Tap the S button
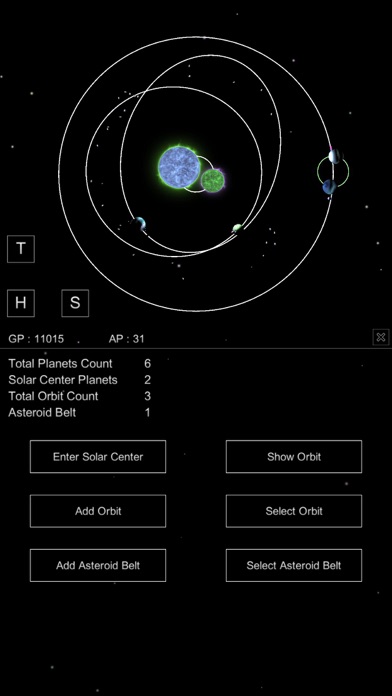The height and width of the screenshot is (696, 392). pos(75,303)
